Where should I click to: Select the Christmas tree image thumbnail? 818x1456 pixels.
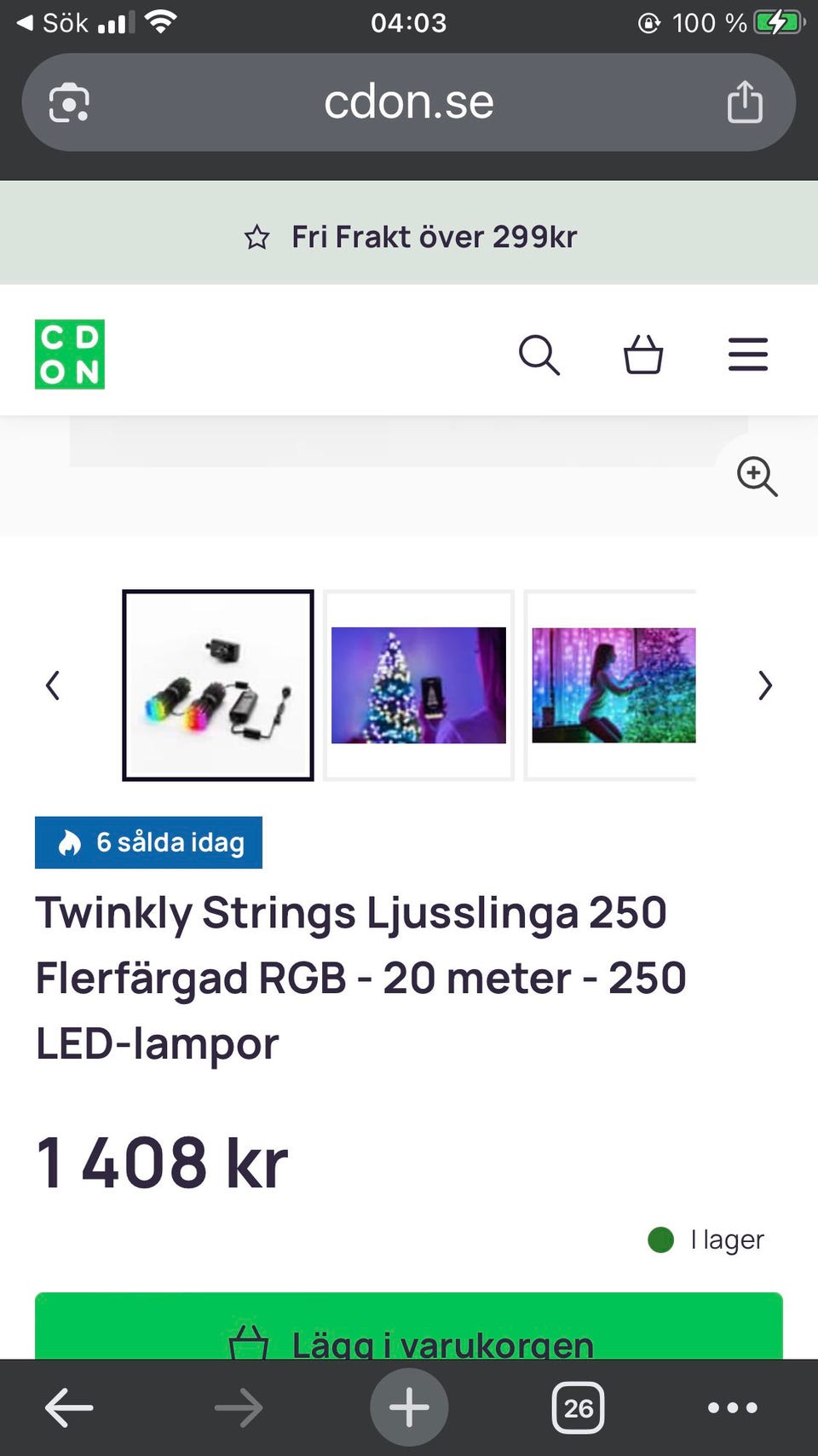418,685
